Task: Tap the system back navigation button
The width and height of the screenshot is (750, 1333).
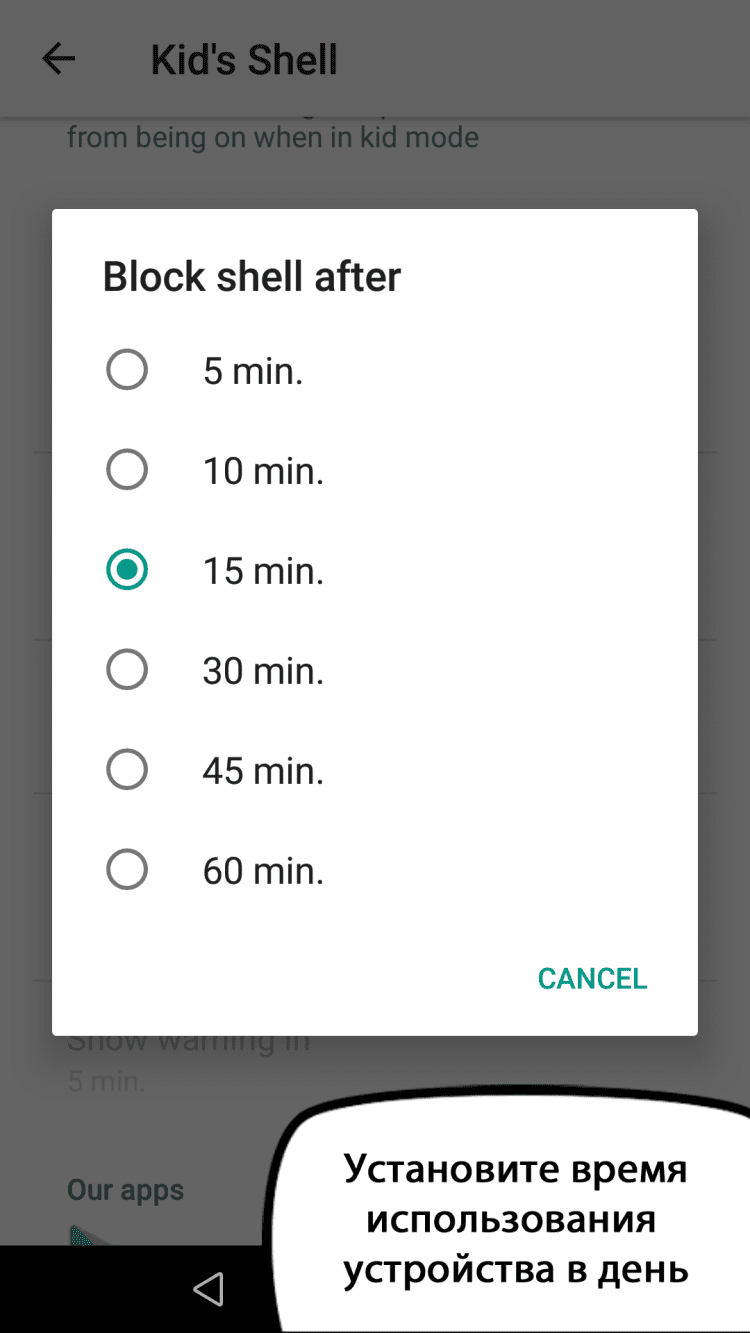Action: pos(208,1289)
